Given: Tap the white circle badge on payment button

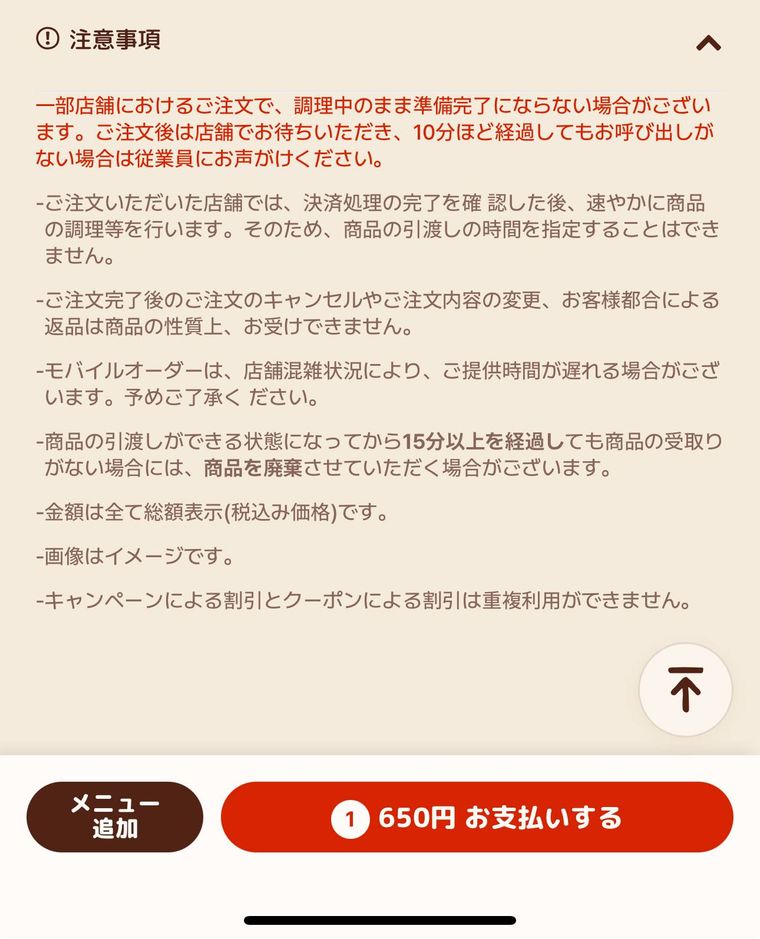Looking at the screenshot, I should (353, 817).
